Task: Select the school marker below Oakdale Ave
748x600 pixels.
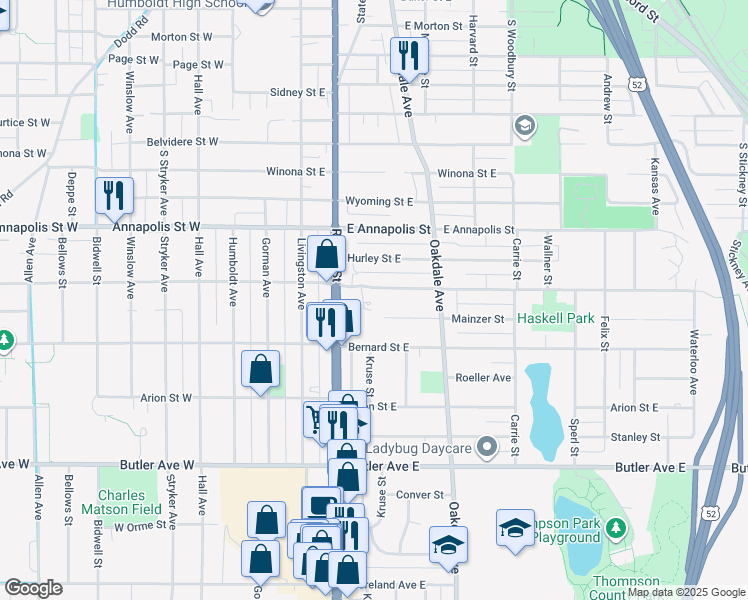Action: pyautogui.click(x=448, y=547)
